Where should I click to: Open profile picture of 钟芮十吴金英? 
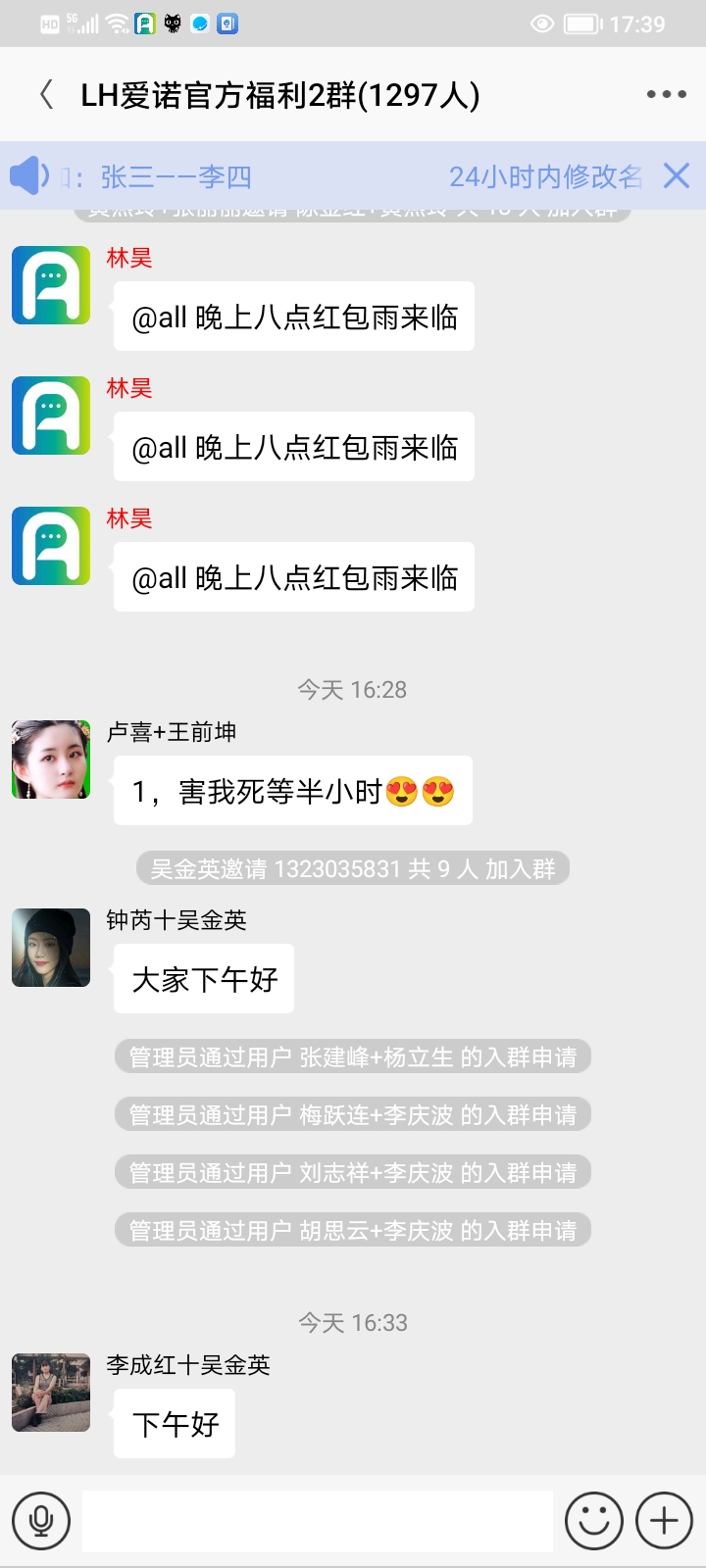[x=51, y=948]
